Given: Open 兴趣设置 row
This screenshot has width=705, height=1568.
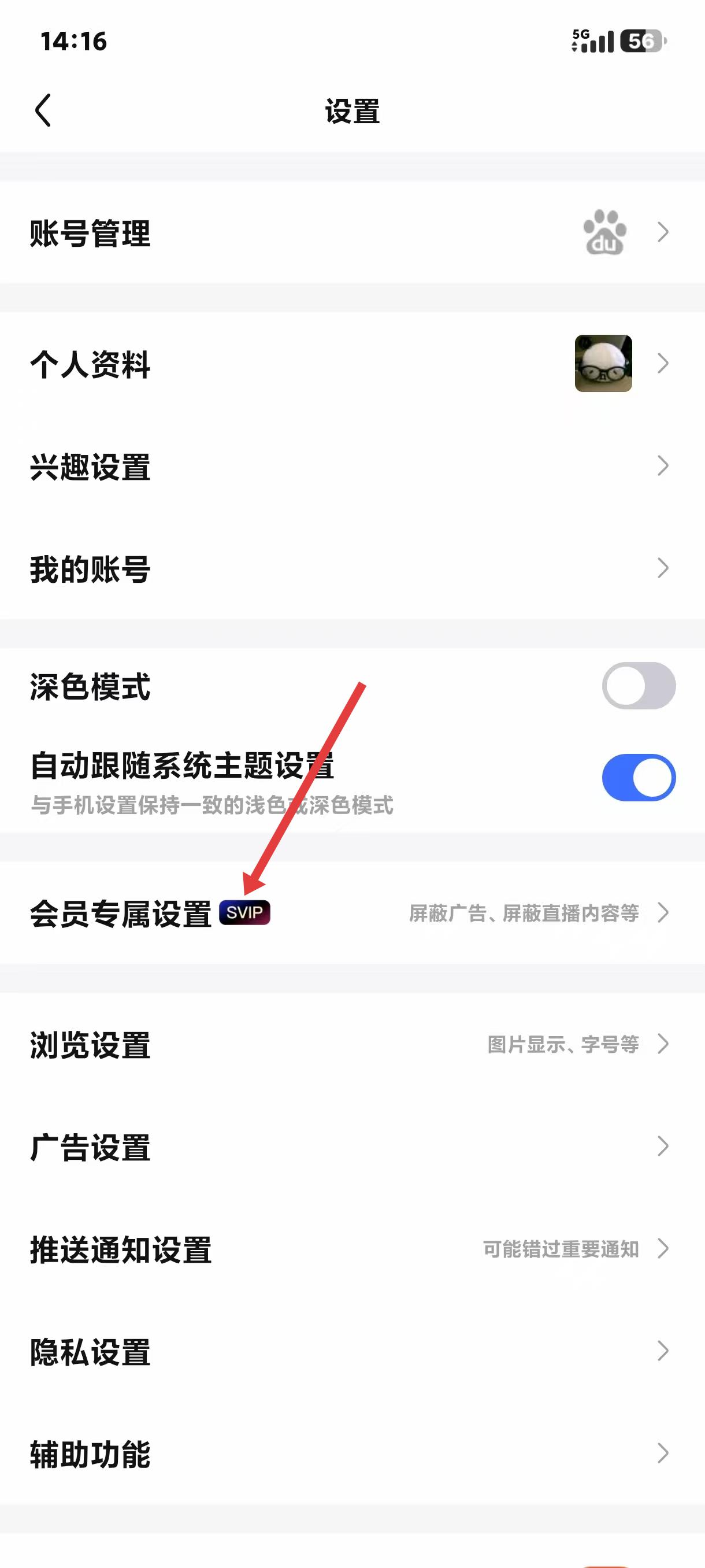Looking at the screenshot, I should coord(352,466).
